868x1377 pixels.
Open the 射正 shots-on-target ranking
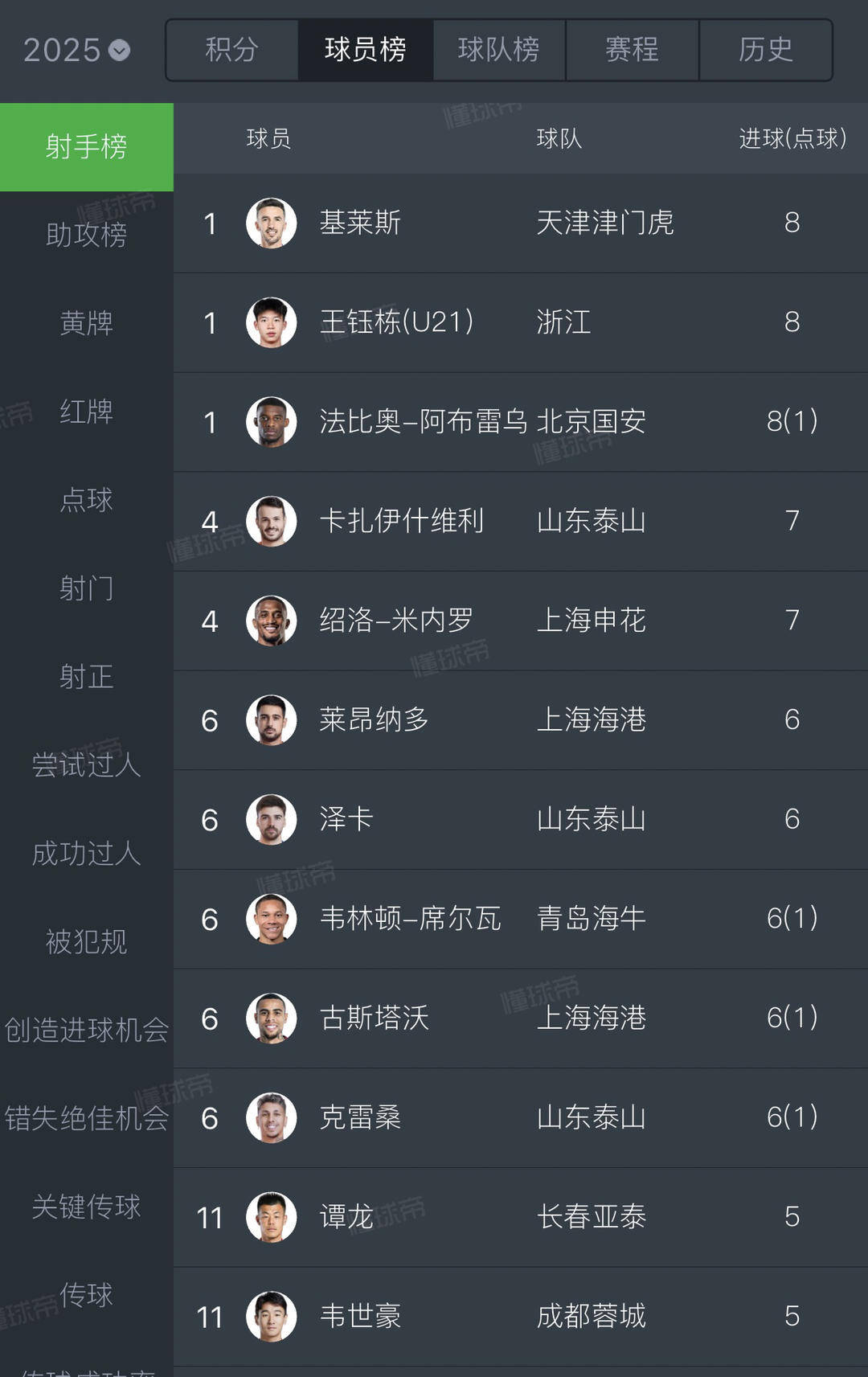86,677
